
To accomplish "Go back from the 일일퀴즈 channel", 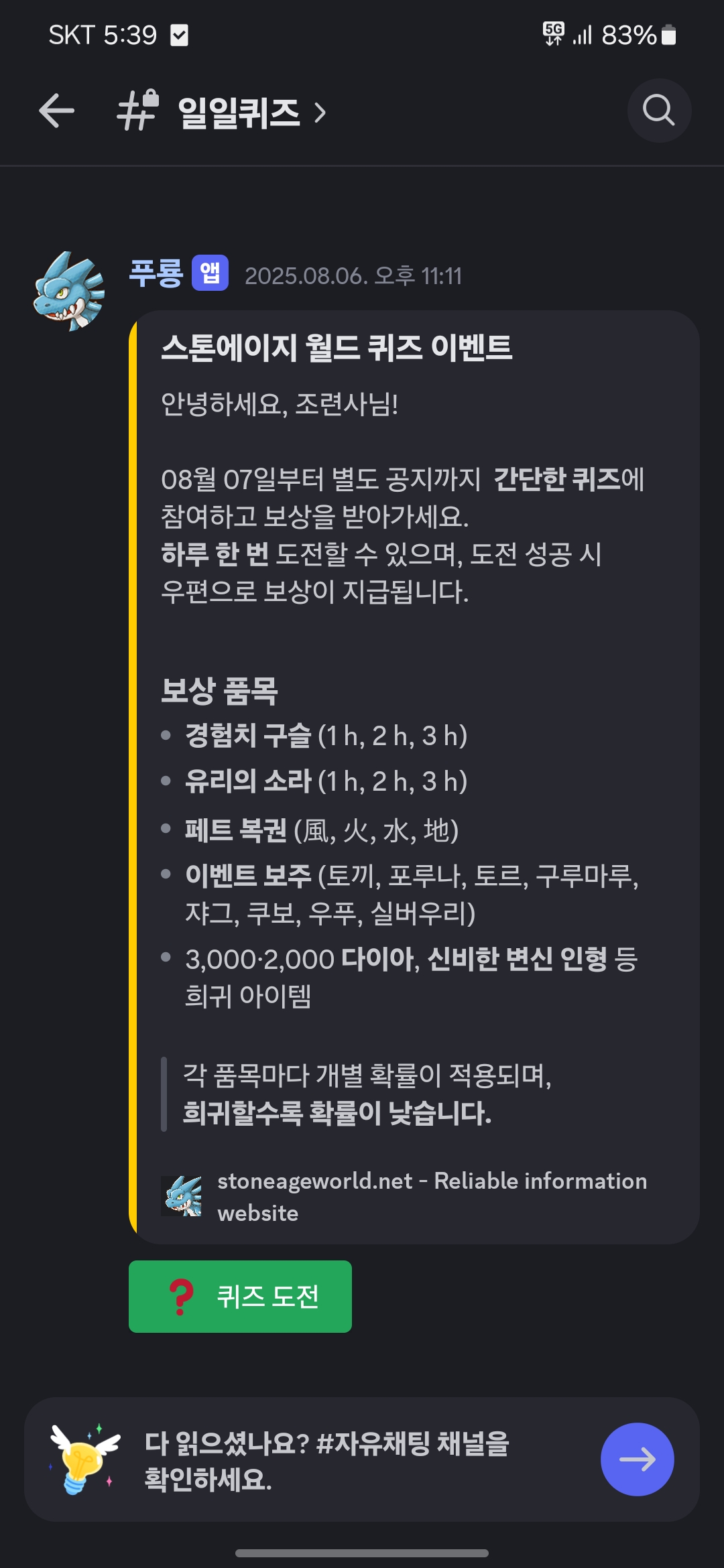I will pyautogui.click(x=56, y=111).
